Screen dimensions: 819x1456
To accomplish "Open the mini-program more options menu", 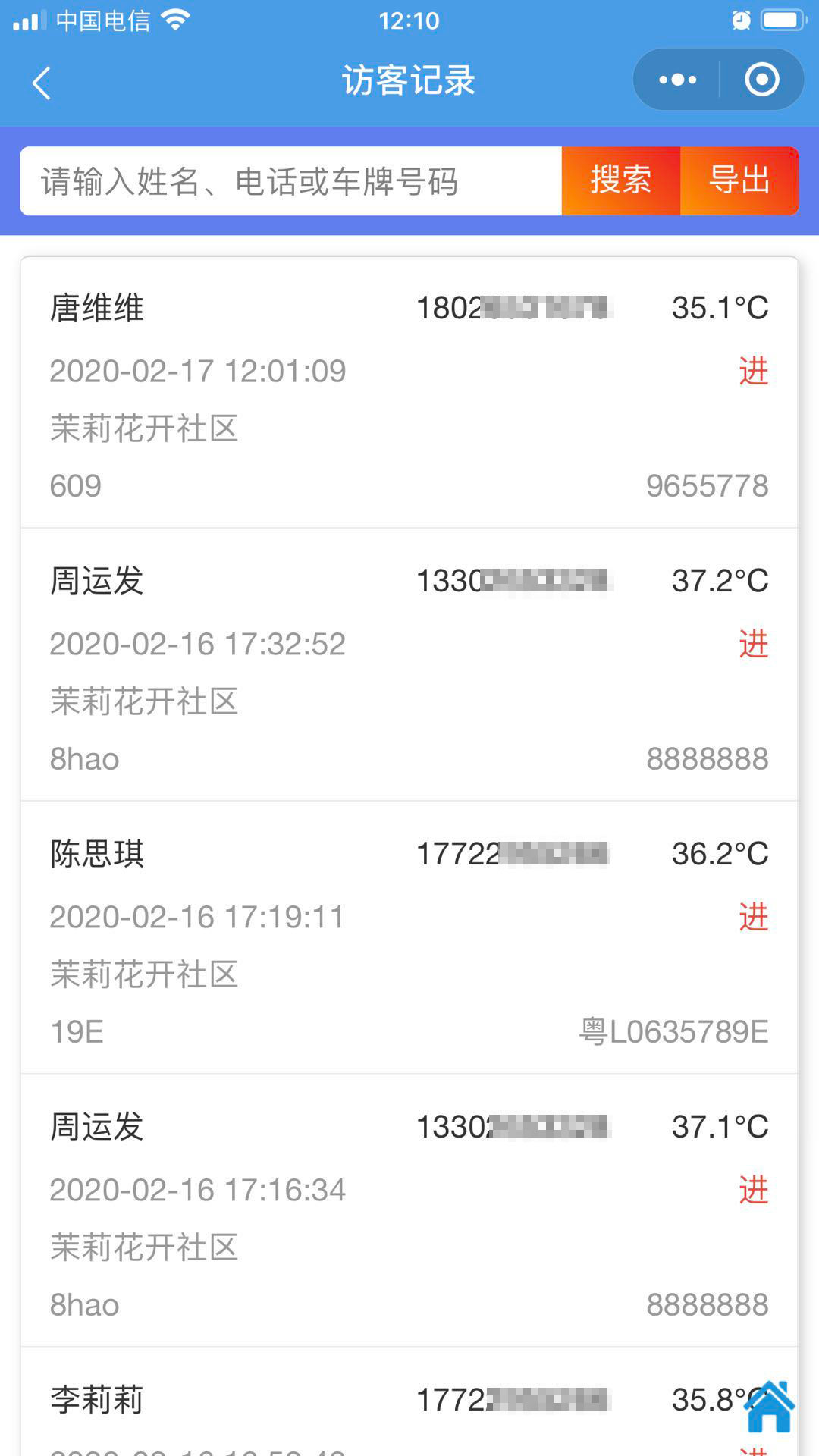I will (x=676, y=79).
